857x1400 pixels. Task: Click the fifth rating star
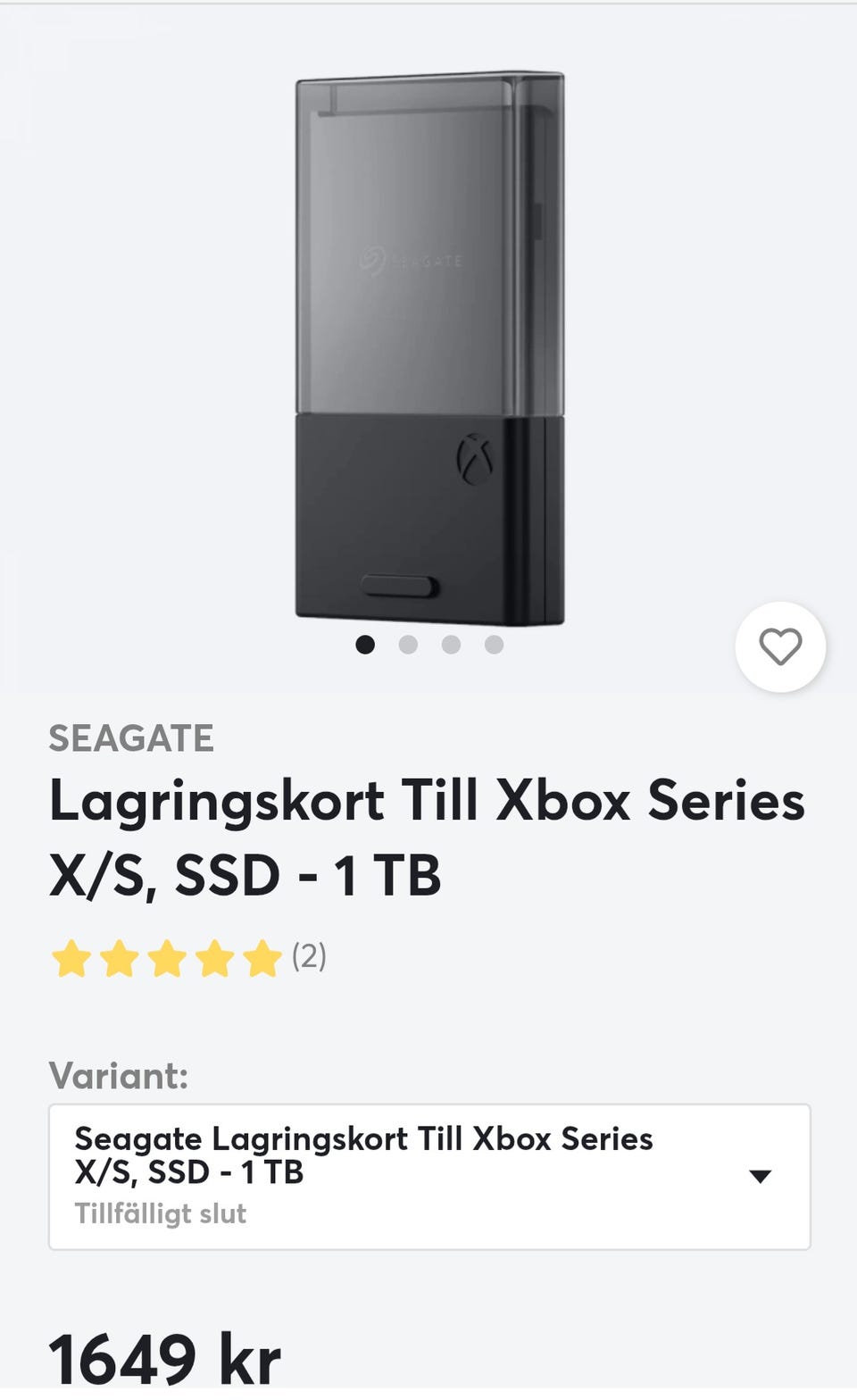(260, 959)
